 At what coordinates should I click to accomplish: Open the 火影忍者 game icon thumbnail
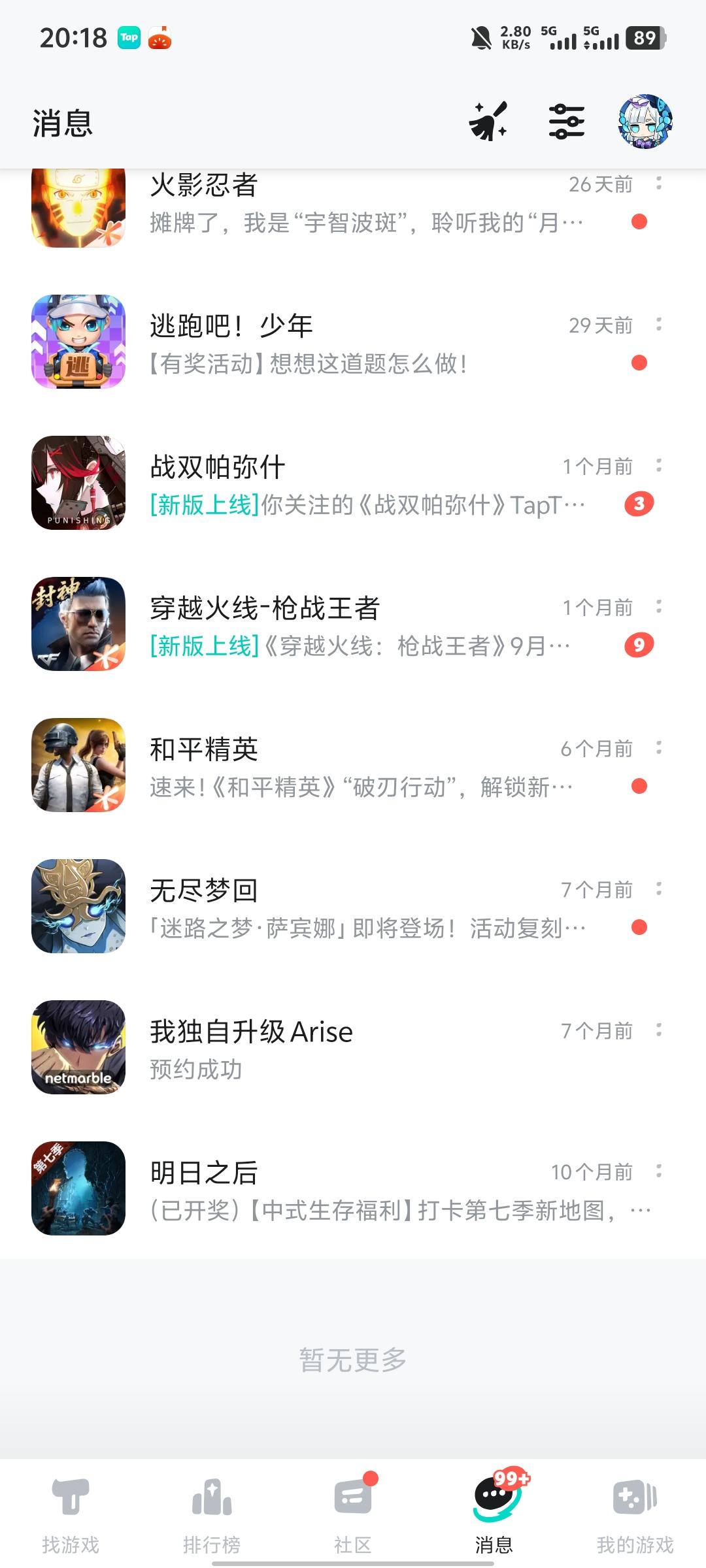coord(78,209)
